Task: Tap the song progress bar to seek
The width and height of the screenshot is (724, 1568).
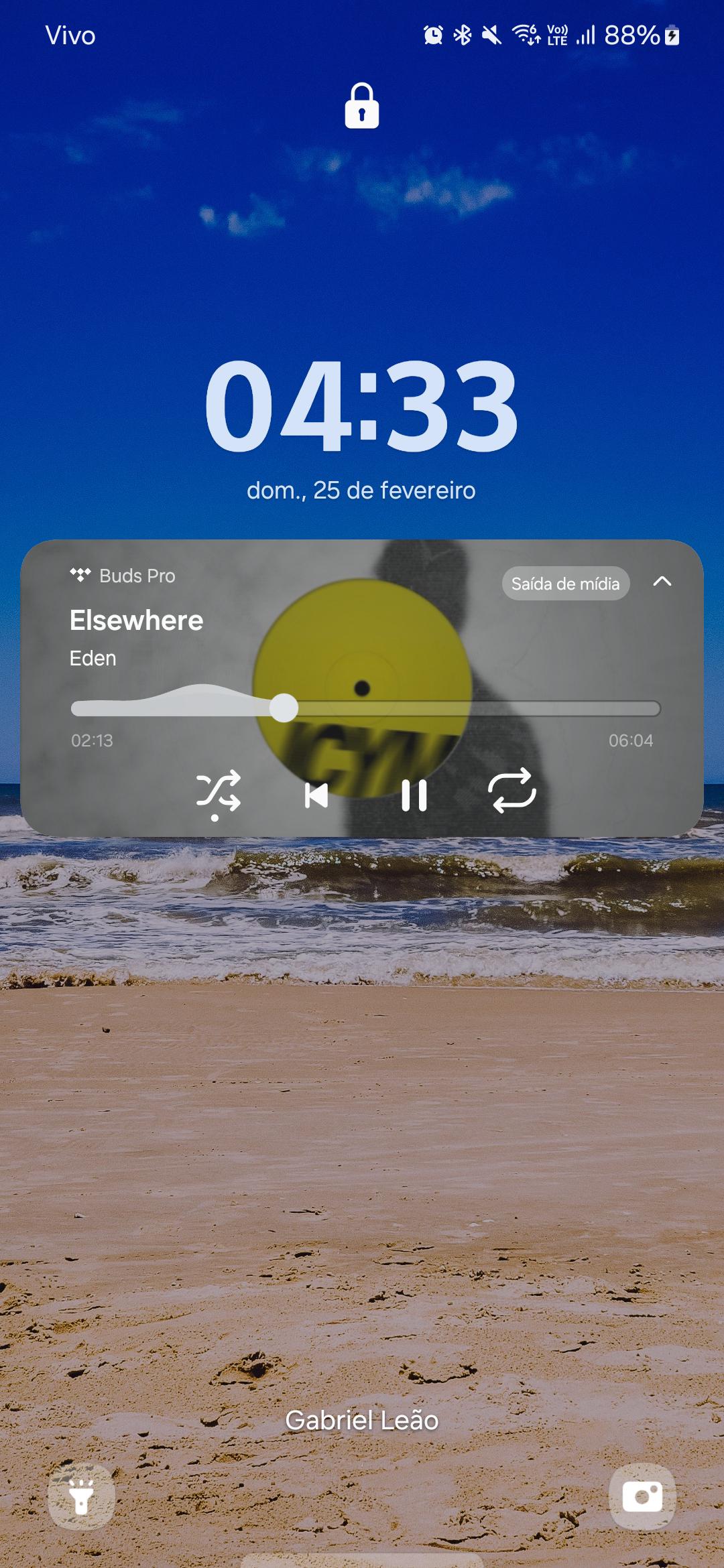Action: click(365, 708)
